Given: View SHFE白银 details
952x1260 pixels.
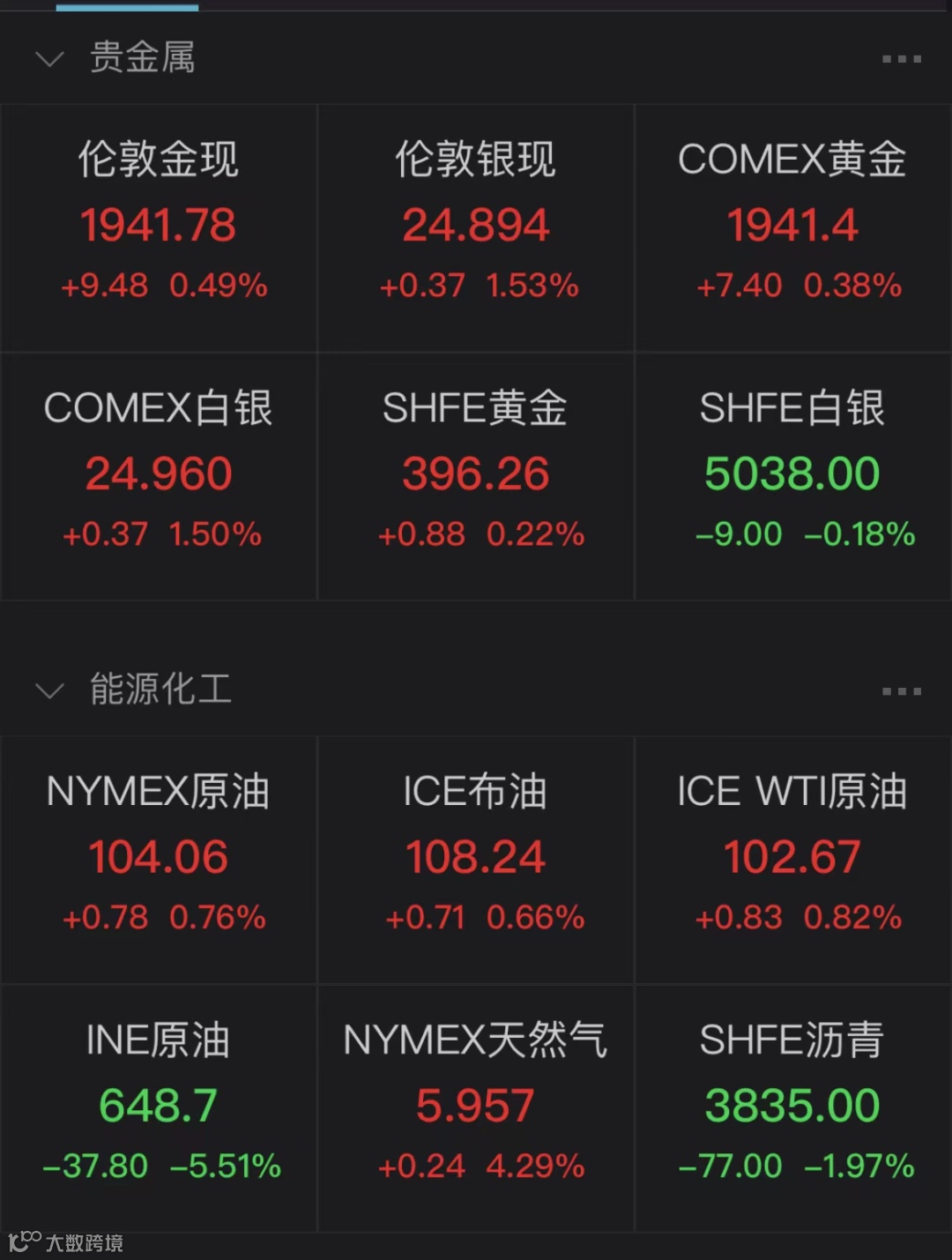Looking at the screenshot, I should [x=792, y=476].
